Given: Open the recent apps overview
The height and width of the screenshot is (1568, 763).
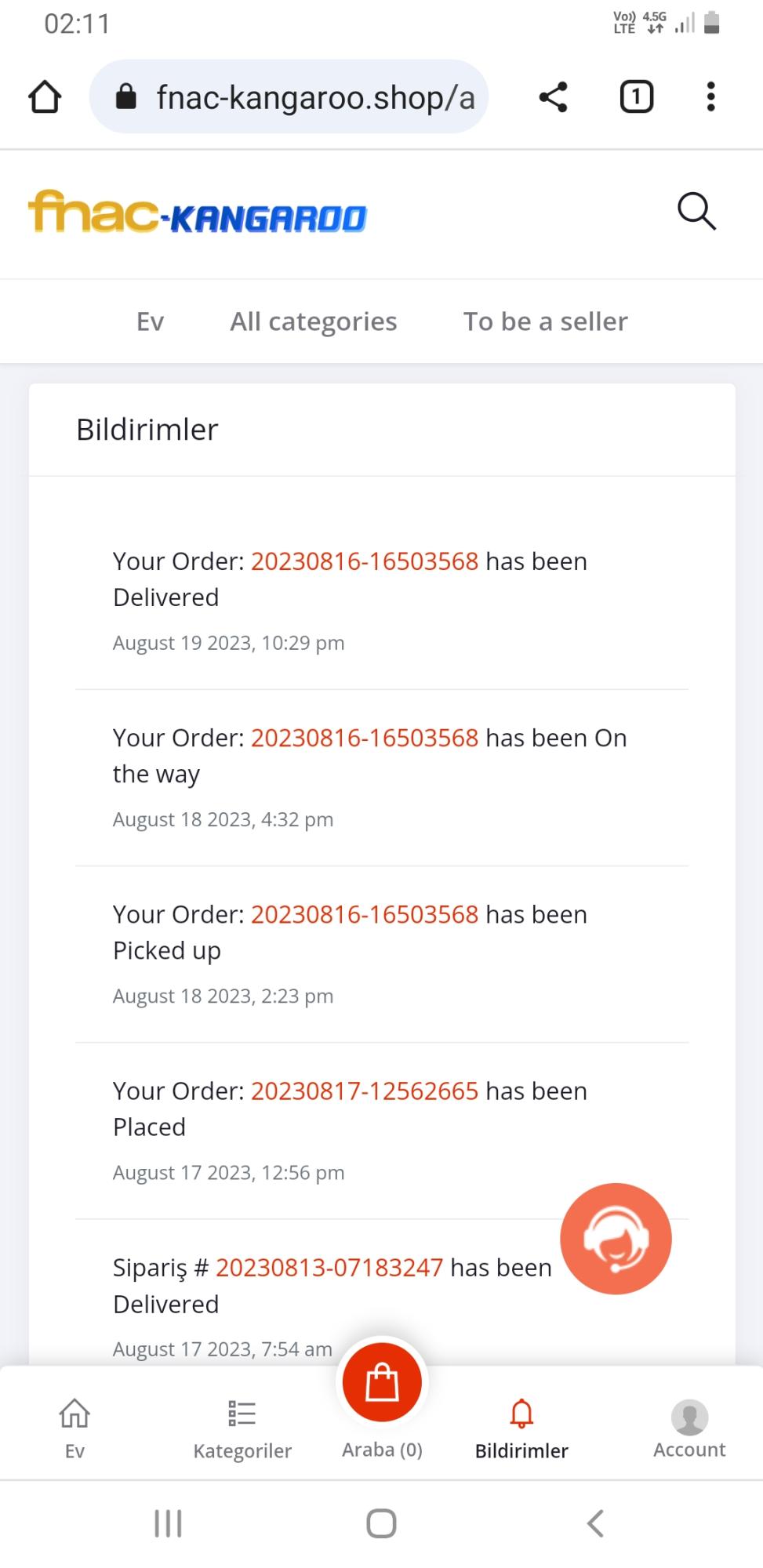Looking at the screenshot, I should (168, 1523).
